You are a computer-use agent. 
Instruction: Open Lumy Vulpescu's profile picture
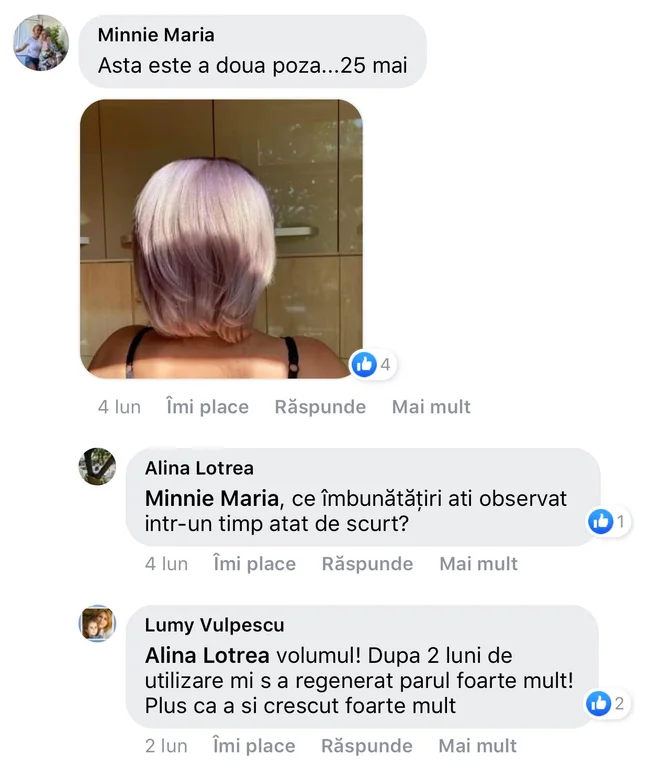pos(97,624)
